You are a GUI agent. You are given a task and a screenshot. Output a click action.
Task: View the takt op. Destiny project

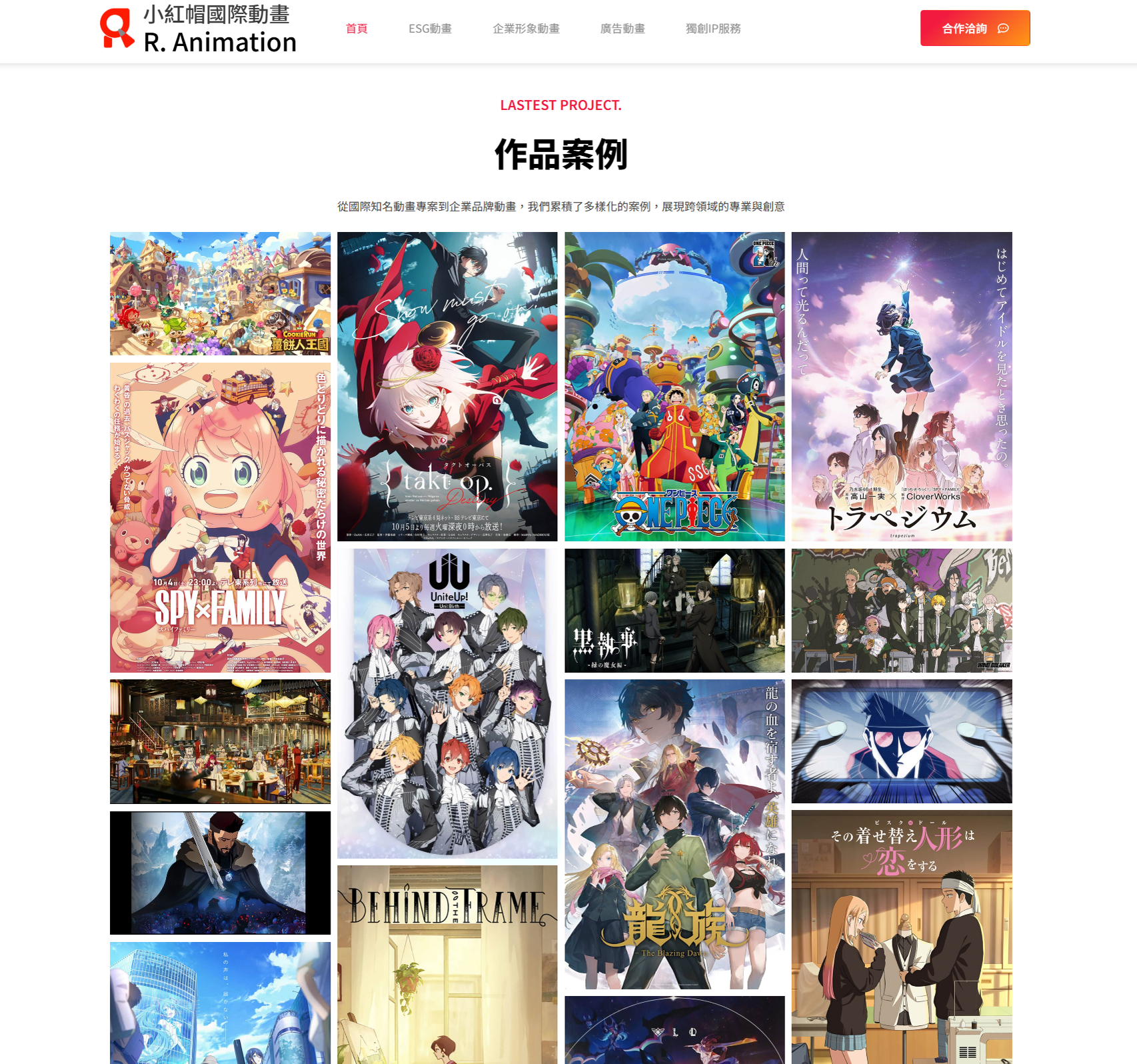(x=447, y=386)
